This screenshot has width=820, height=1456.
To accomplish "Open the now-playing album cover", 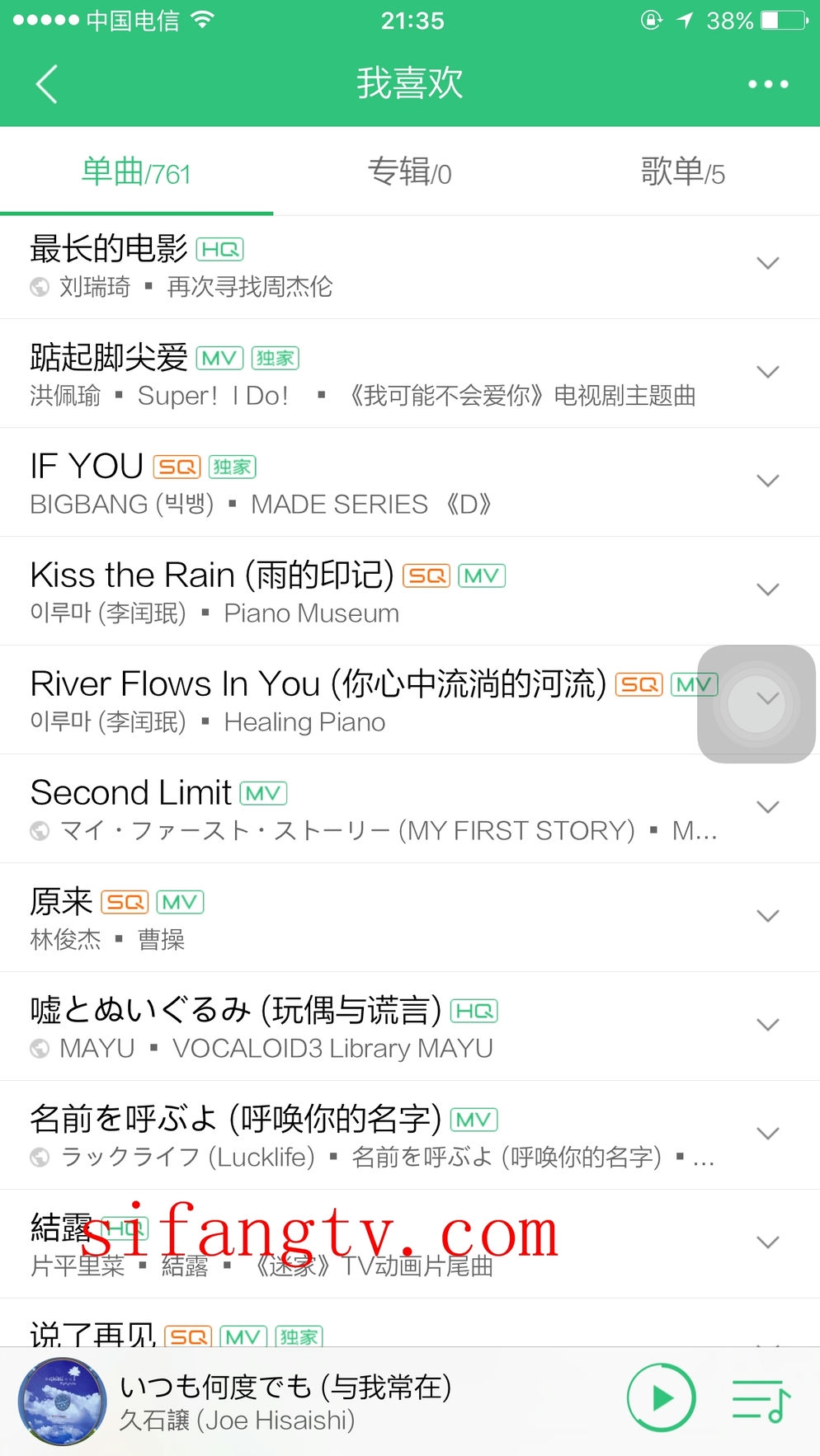I will 63,1402.
